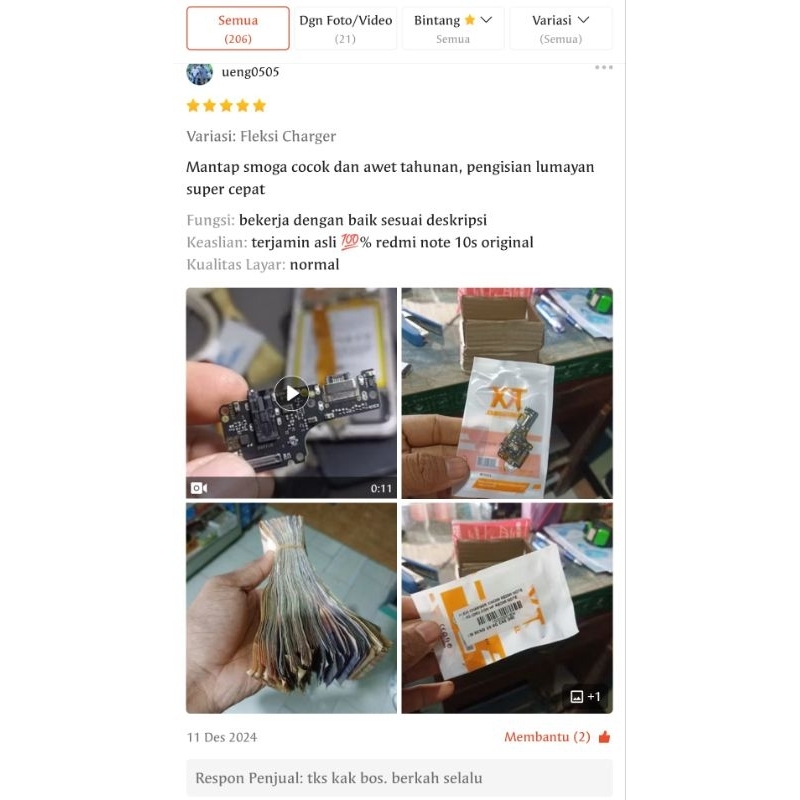This screenshot has width=800, height=800.
Task: Open the Variasi filter dropdown
Action: coord(560,28)
